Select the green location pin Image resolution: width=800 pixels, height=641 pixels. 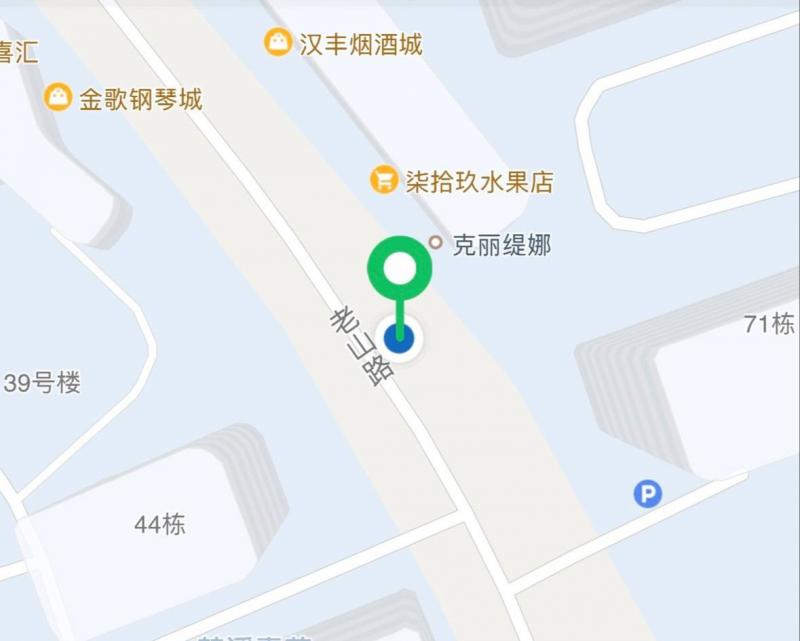pyautogui.click(x=400, y=268)
